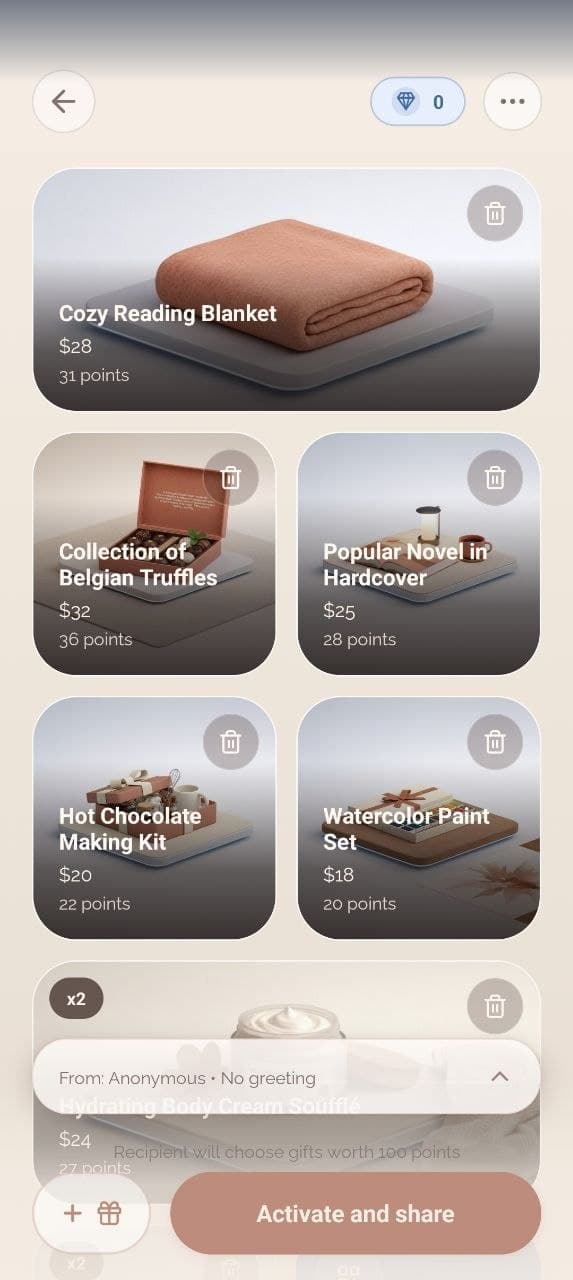This screenshot has width=573, height=1280.
Task: Open the Hot Chocolate Making Kit card
Action: tap(154, 818)
